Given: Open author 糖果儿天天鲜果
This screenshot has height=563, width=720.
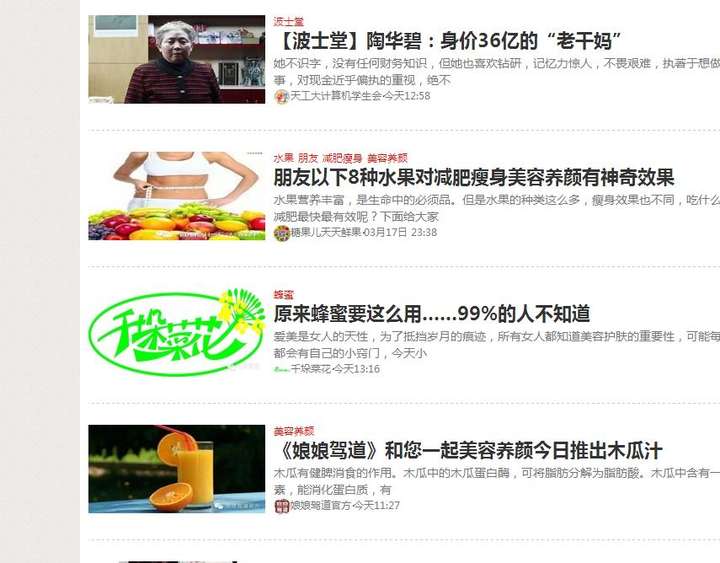Looking at the screenshot, I should point(326,232).
